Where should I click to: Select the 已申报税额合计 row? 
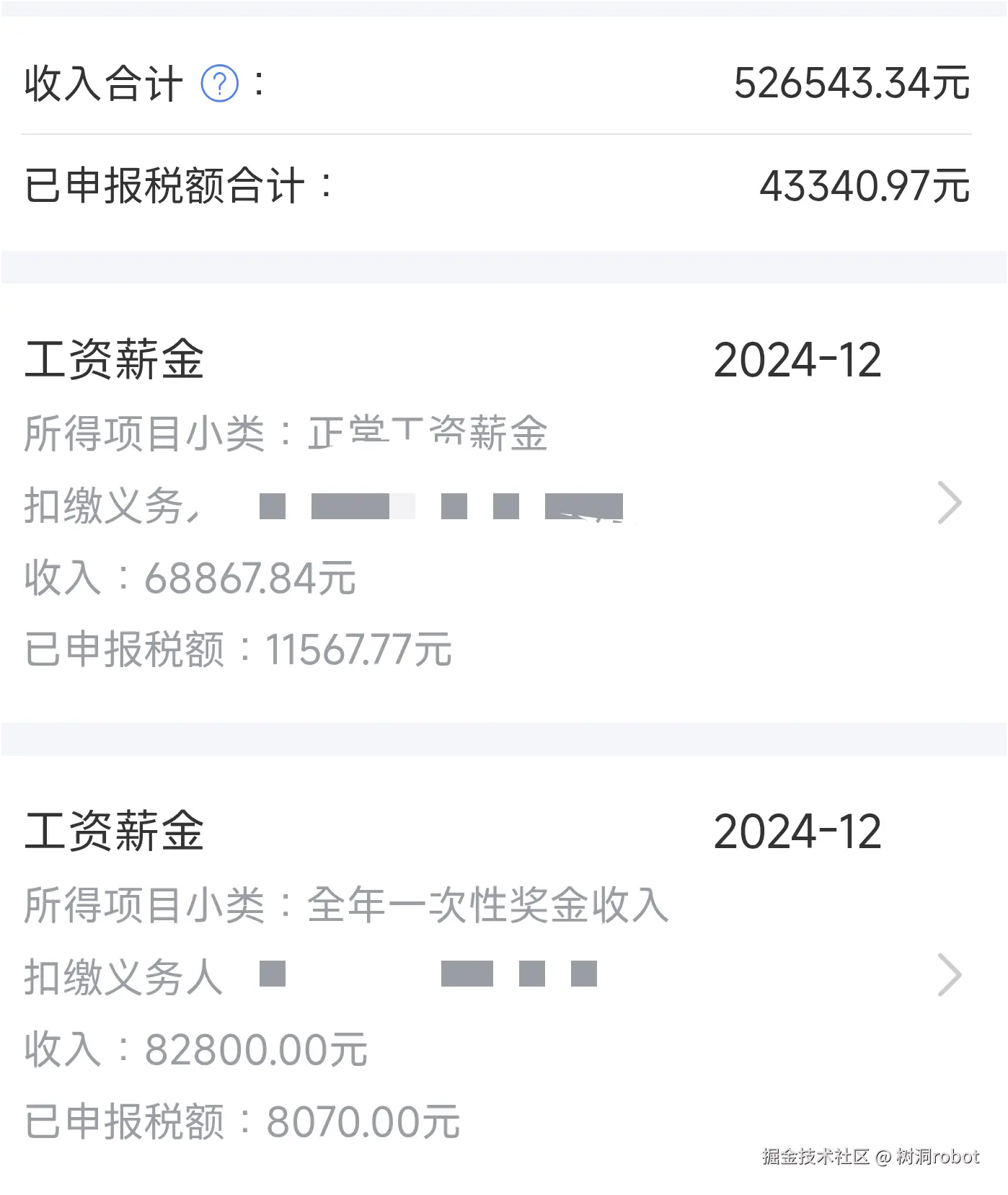coord(498,185)
